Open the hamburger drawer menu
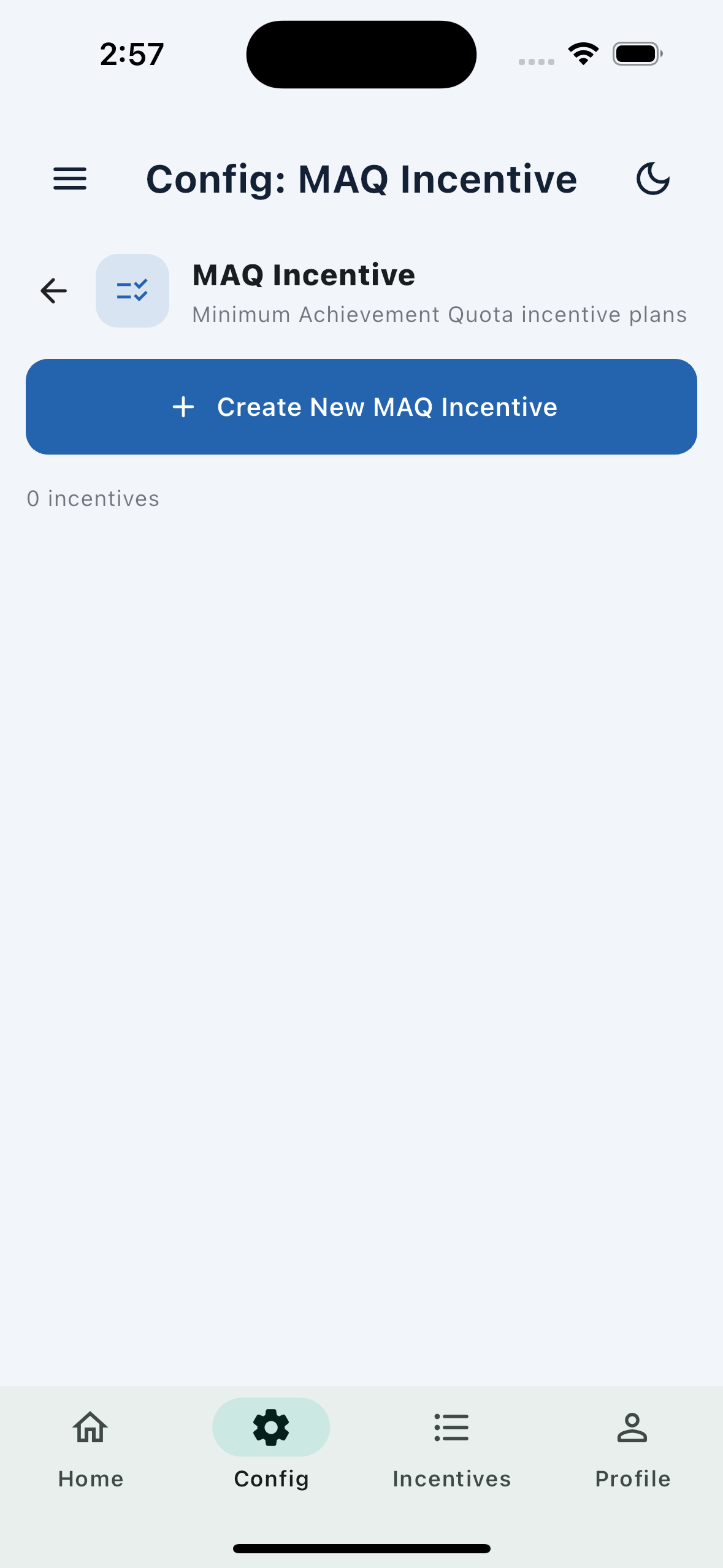The width and height of the screenshot is (723, 1568). click(x=70, y=179)
